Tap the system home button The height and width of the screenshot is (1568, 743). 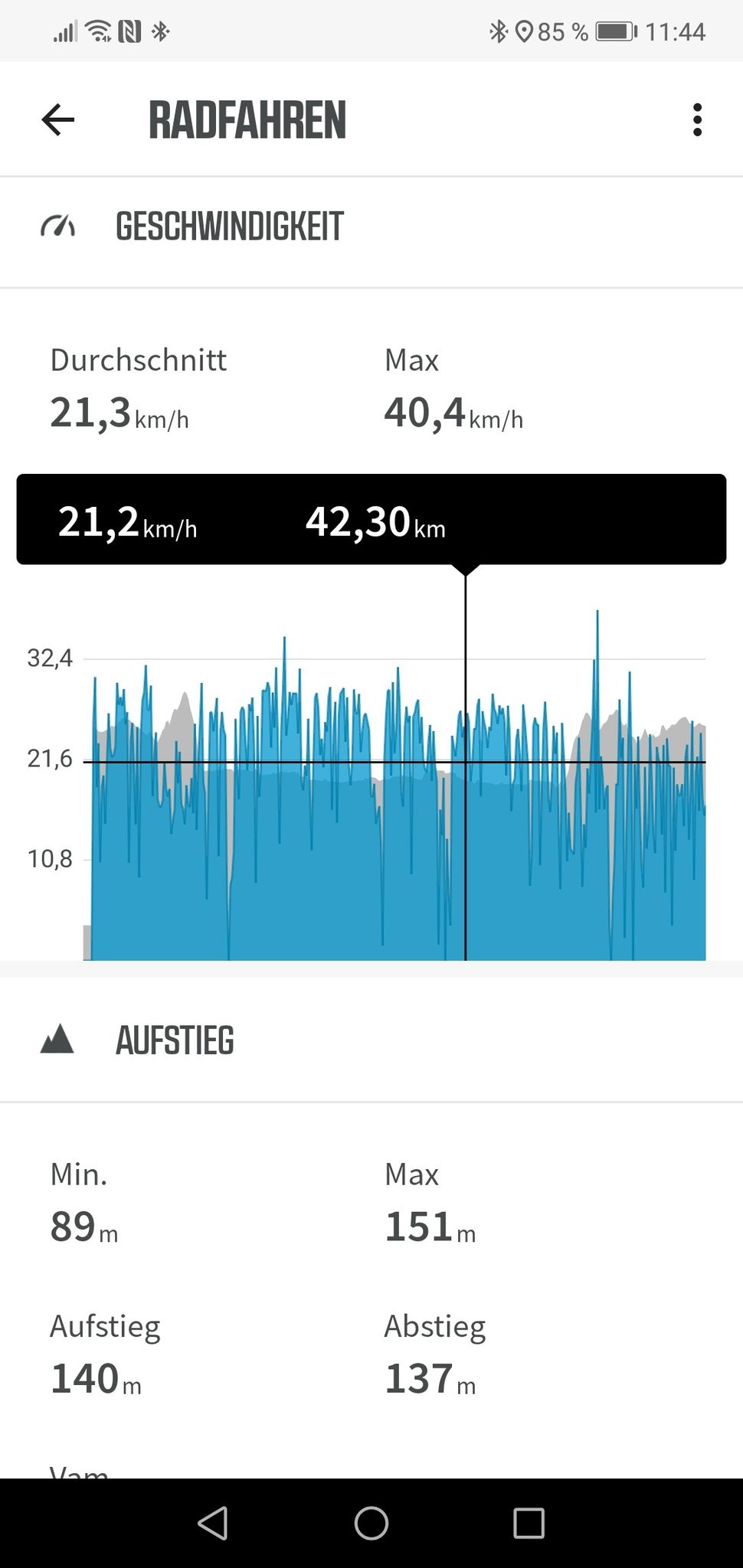point(371,1523)
